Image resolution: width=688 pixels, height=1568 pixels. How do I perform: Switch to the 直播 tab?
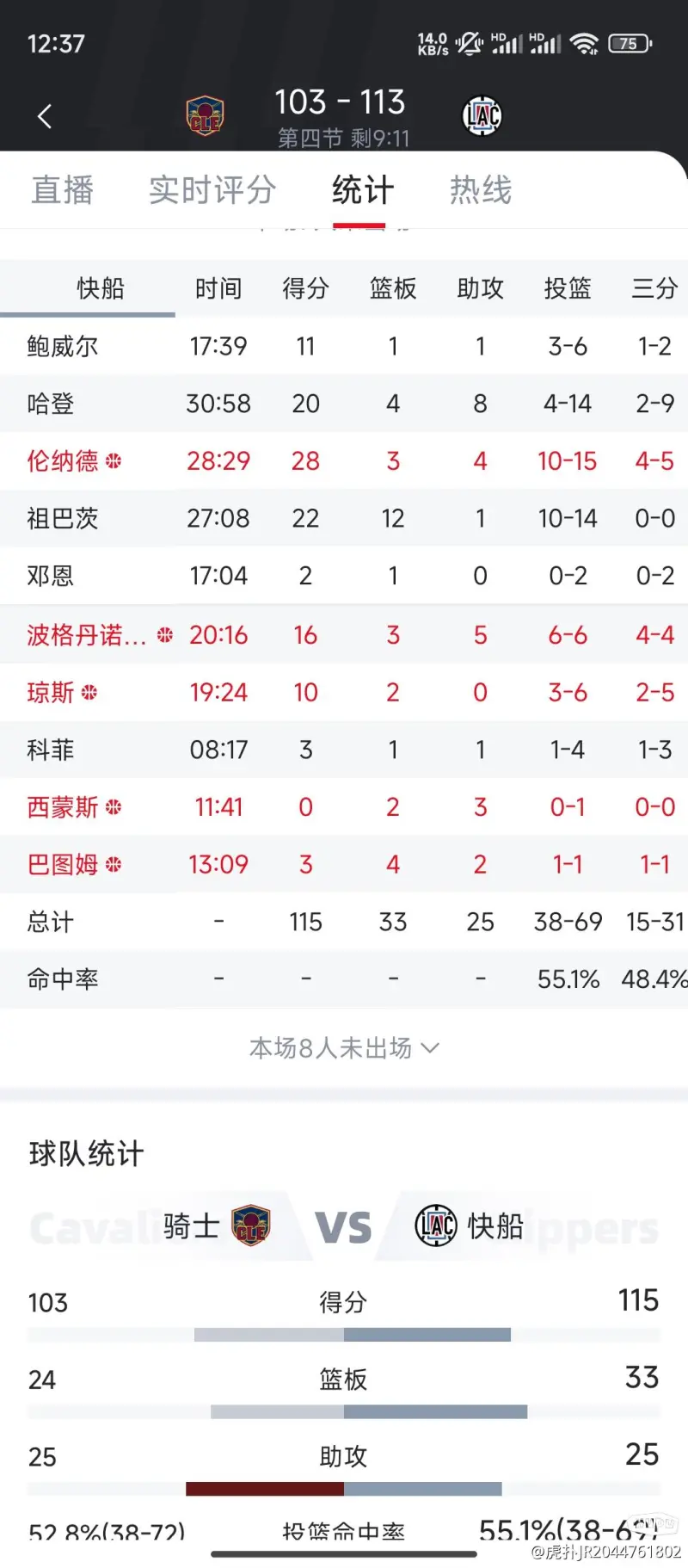pyautogui.click(x=63, y=190)
